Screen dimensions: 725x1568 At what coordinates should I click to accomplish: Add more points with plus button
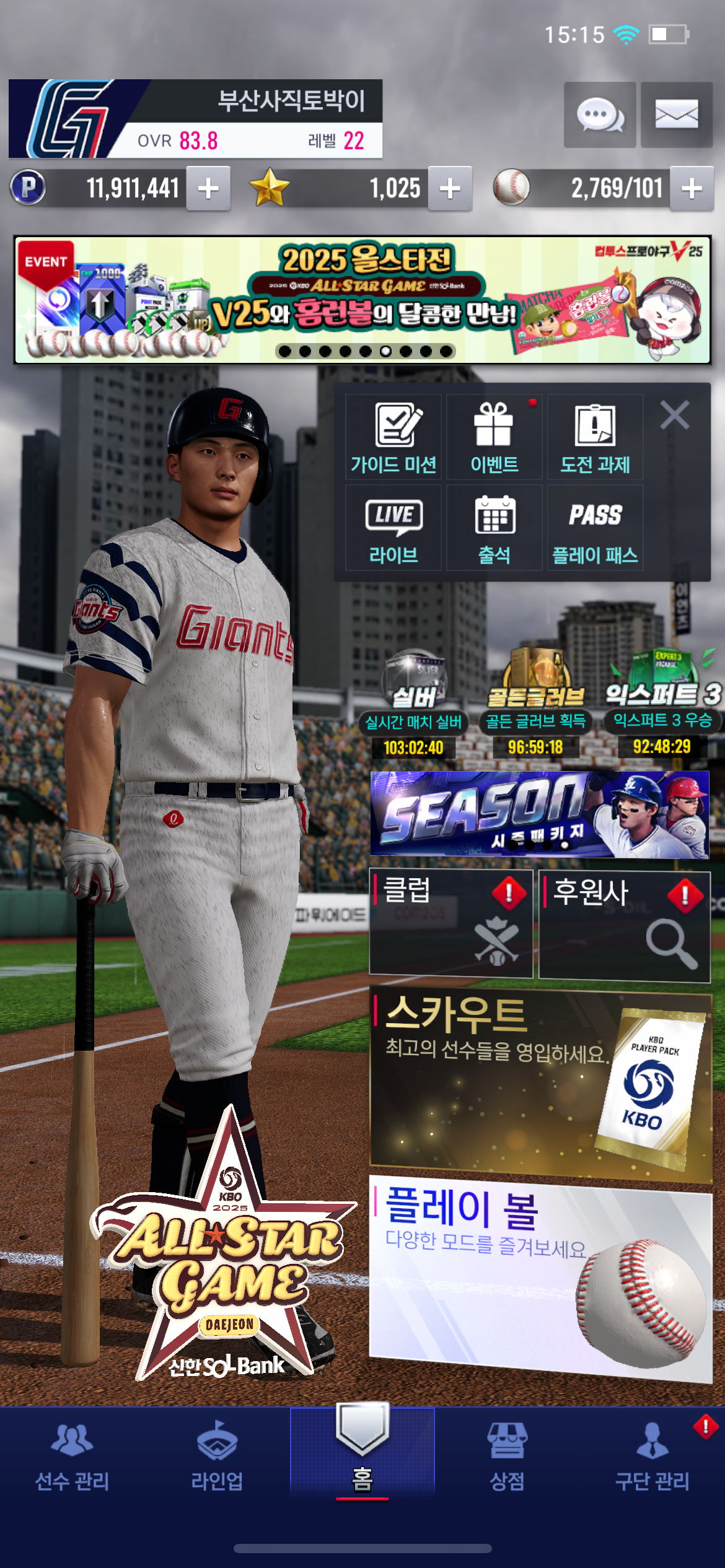[x=209, y=188]
